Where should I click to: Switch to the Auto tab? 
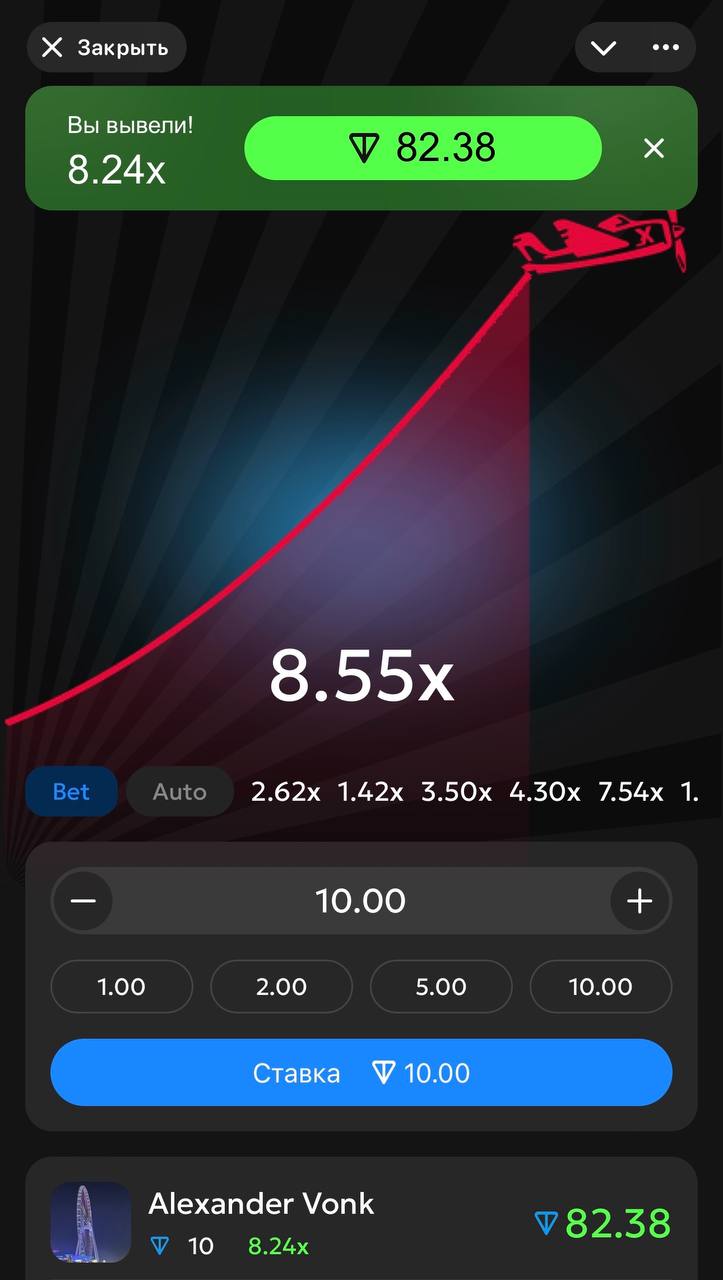pos(179,791)
